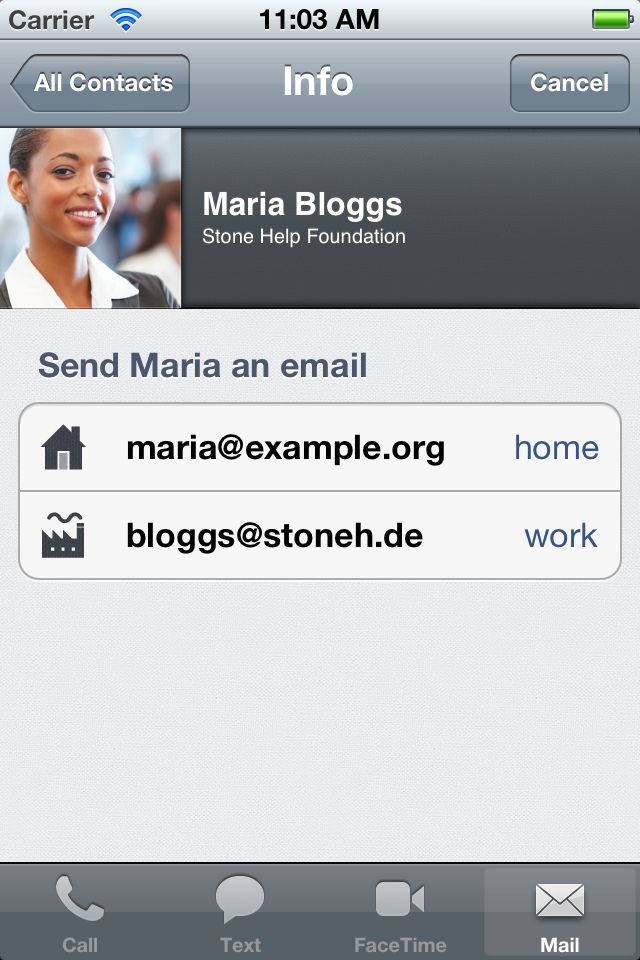
Task: Go back to All Contacts
Action: point(101,83)
